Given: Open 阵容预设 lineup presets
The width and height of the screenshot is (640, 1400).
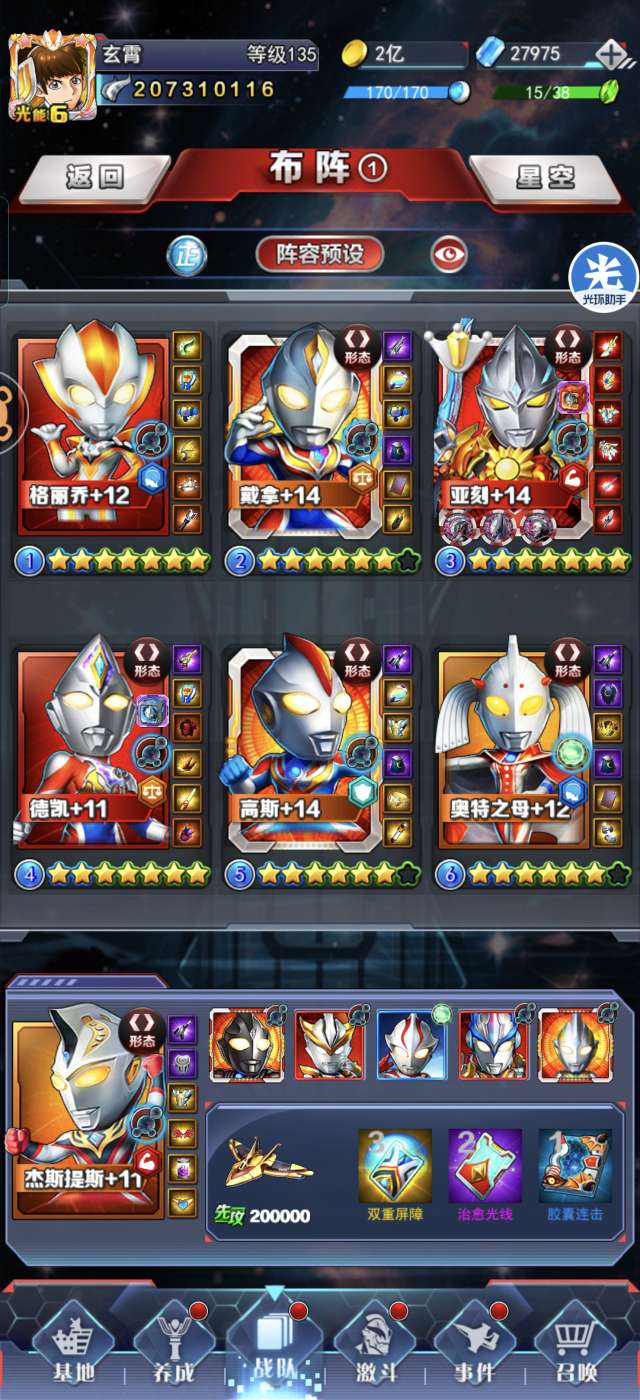Looking at the screenshot, I should point(320,254).
